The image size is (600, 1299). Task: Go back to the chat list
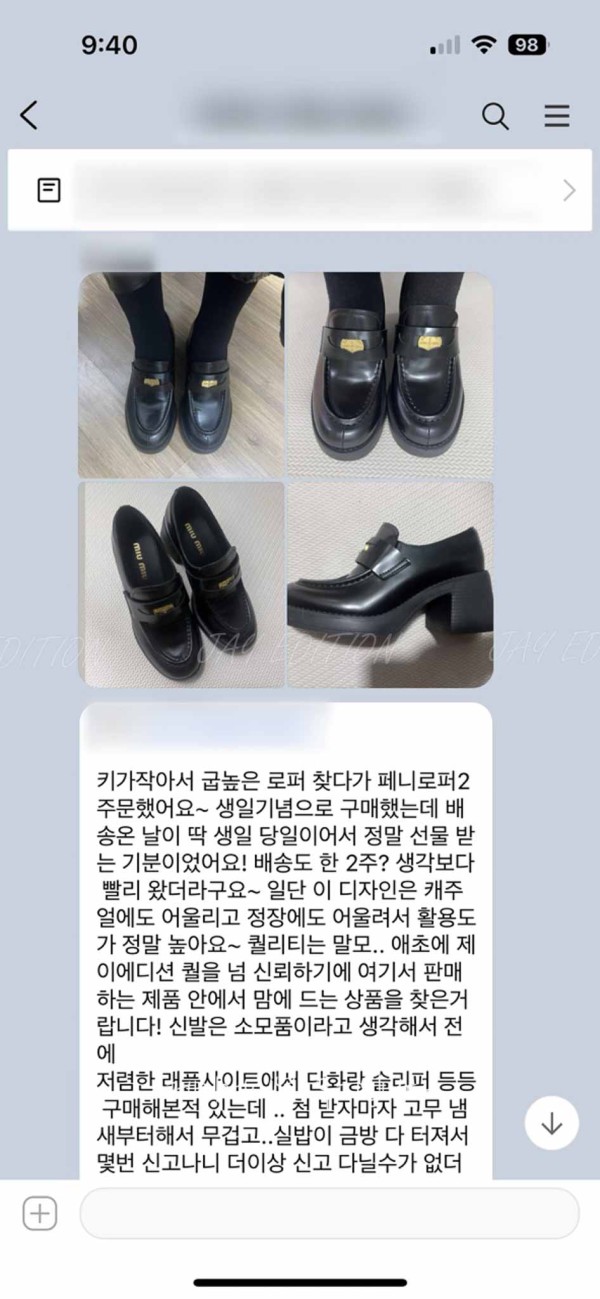click(29, 116)
